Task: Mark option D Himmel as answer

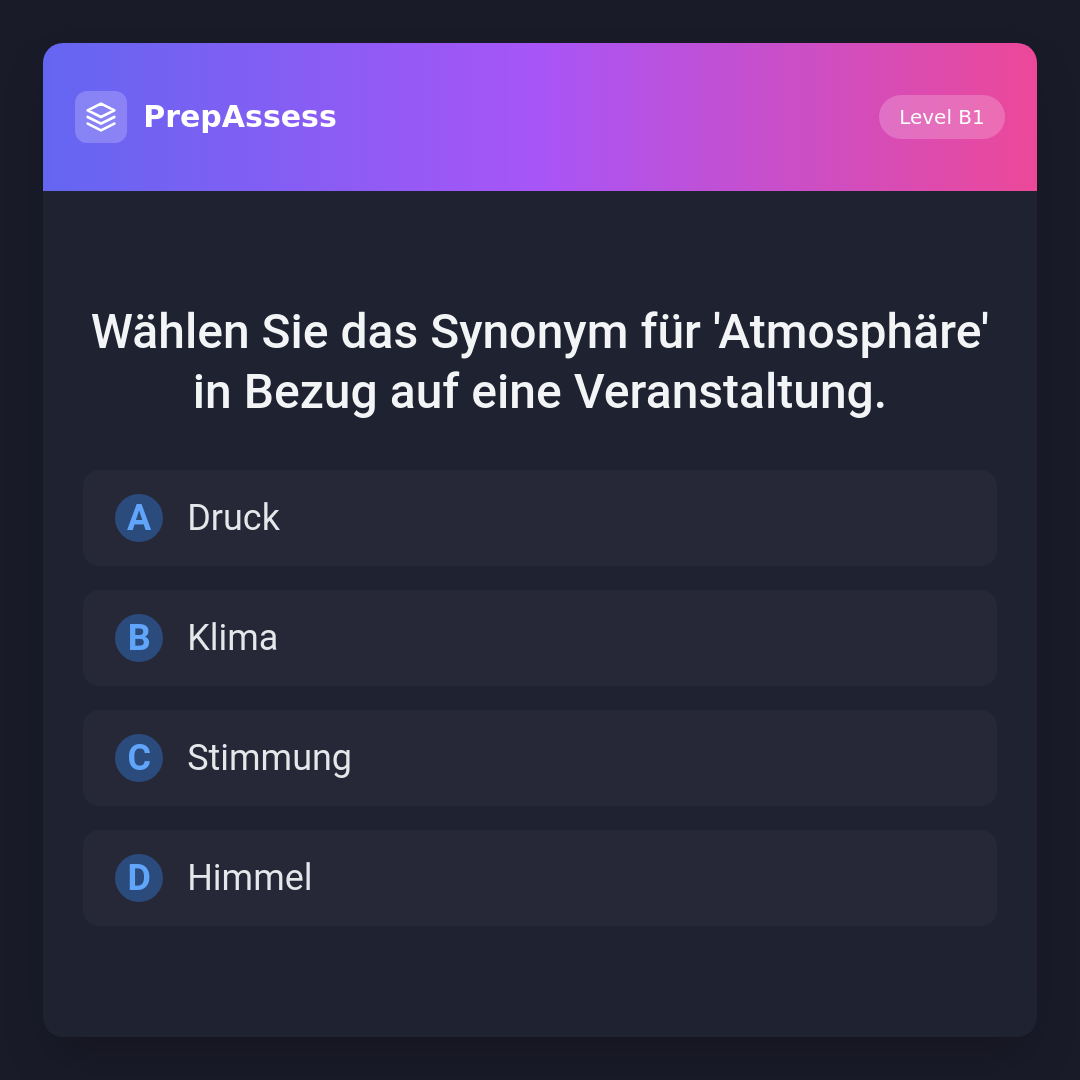Action: pyautogui.click(x=539, y=878)
